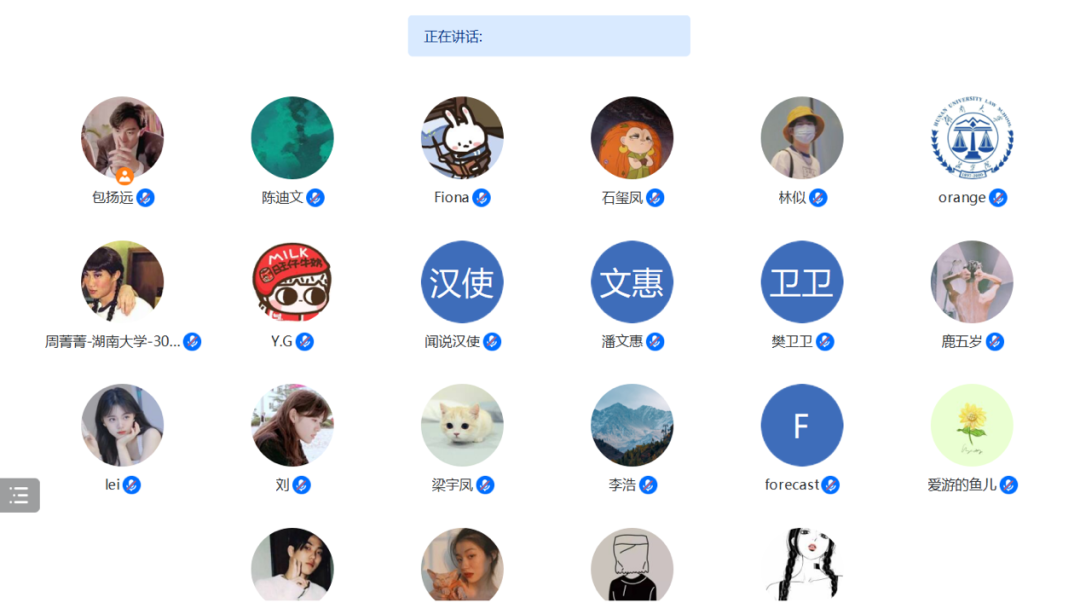1080x603 pixels.
Task: Select 樊卫卫's avatar
Action: pyautogui.click(x=802, y=282)
